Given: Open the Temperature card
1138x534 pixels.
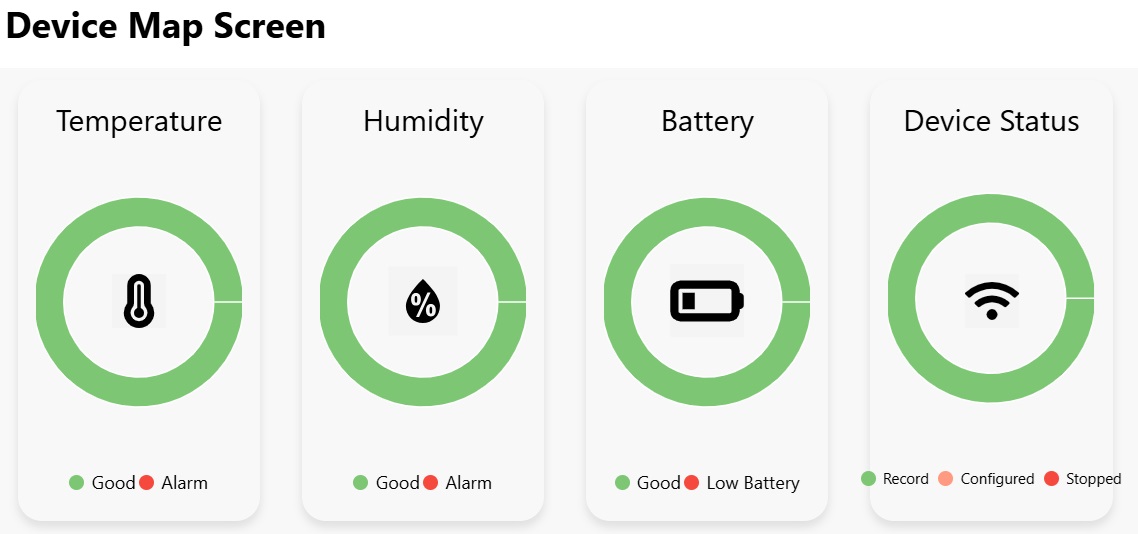Looking at the screenshot, I should [x=139, y=122].
